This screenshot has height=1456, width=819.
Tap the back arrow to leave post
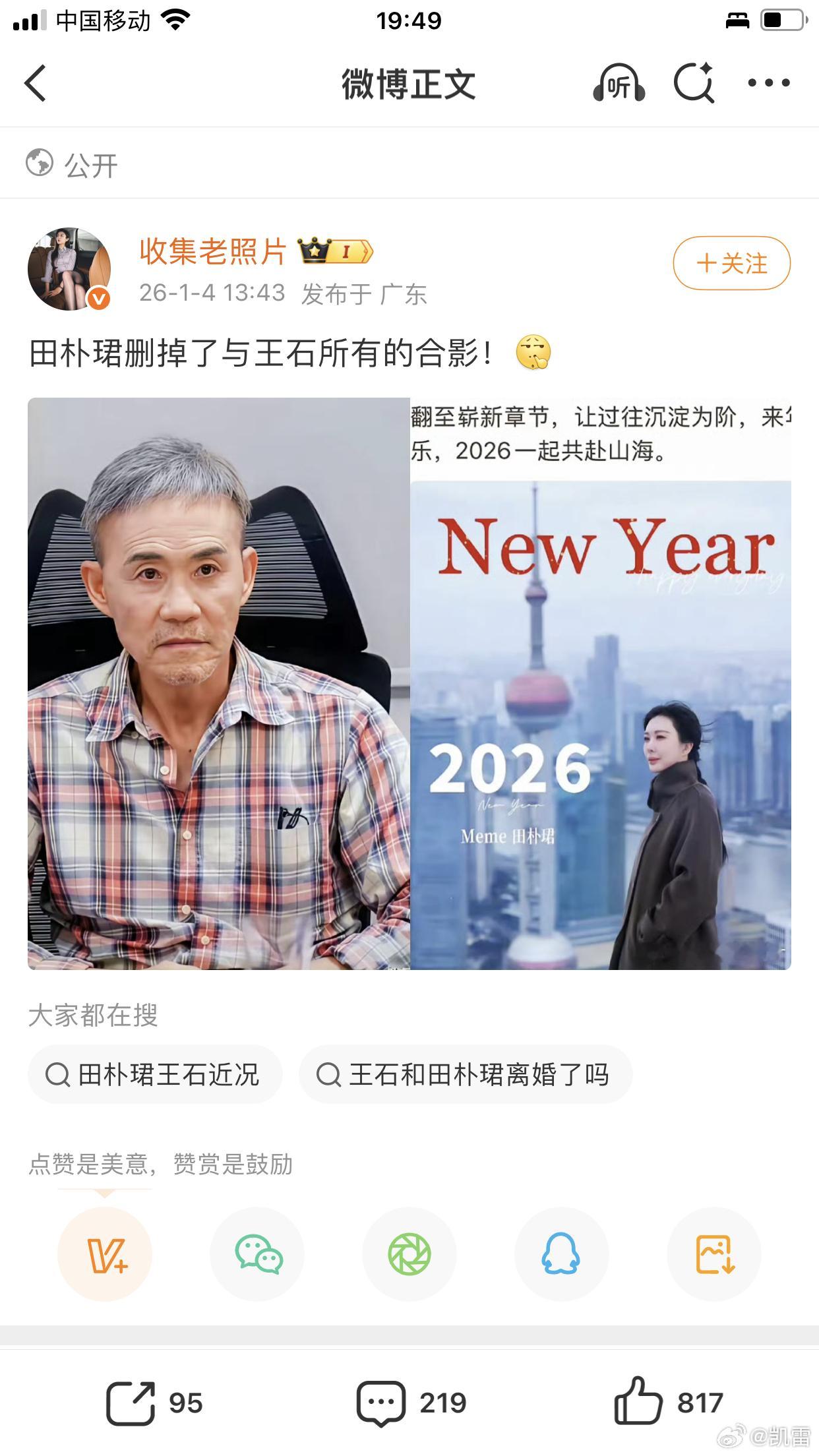point(34,84)
